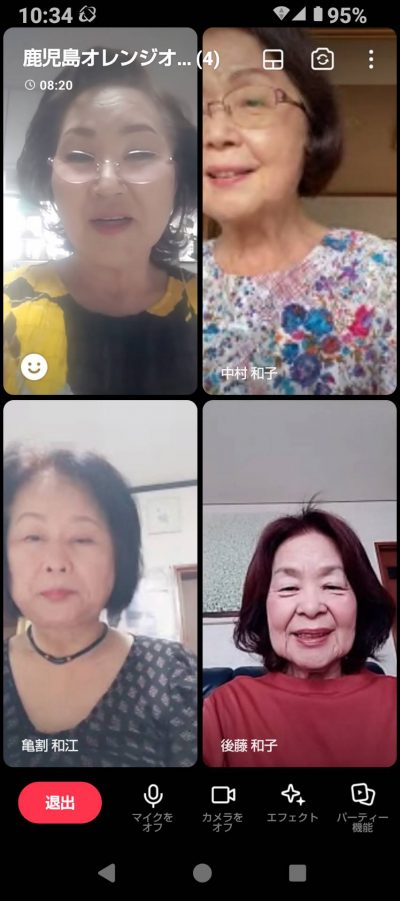Open the three-dot overflow menu
Screen dimensions: 400x901
tap(371, 59)
